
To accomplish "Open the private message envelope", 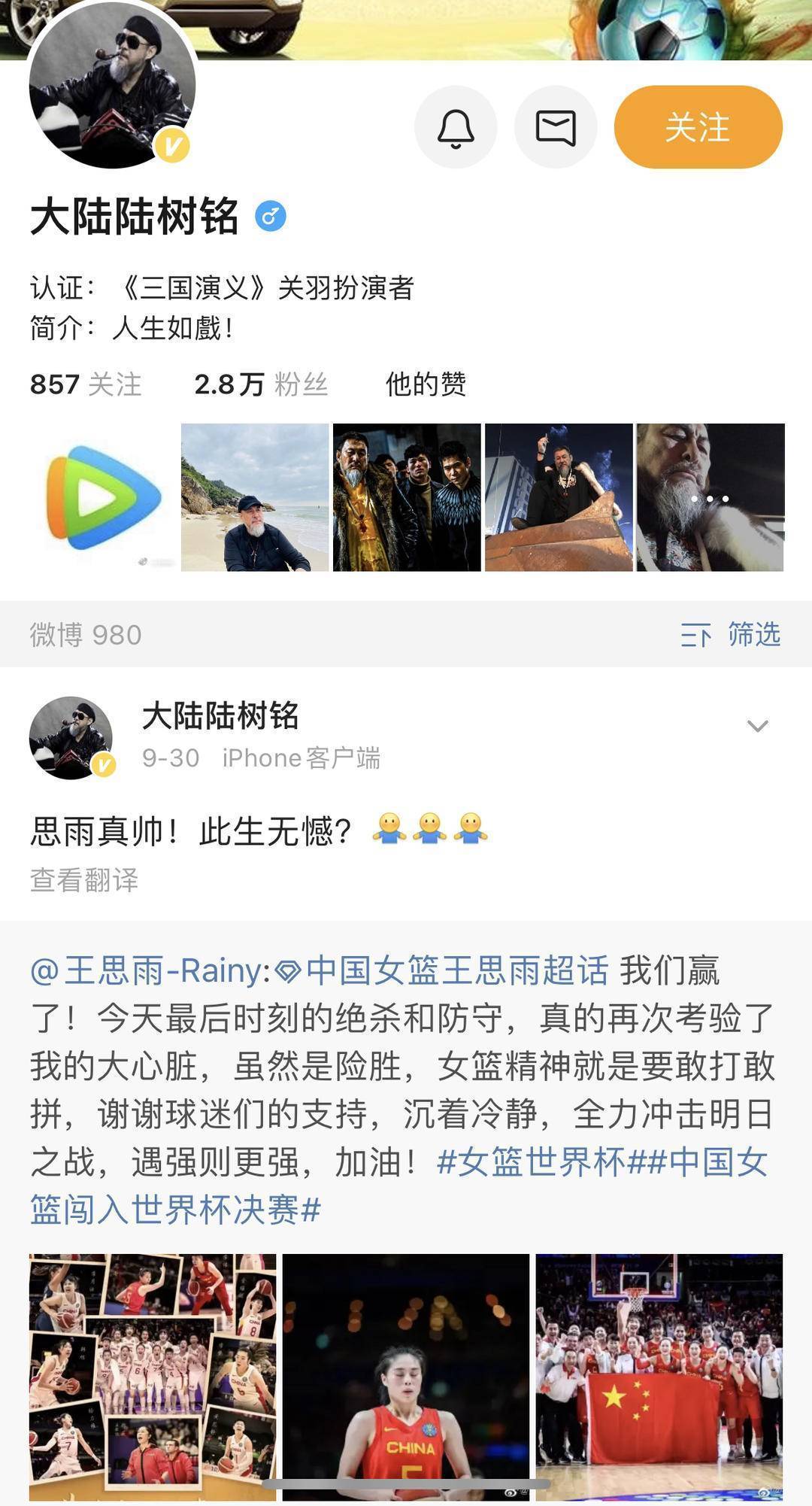I will 556,127.
